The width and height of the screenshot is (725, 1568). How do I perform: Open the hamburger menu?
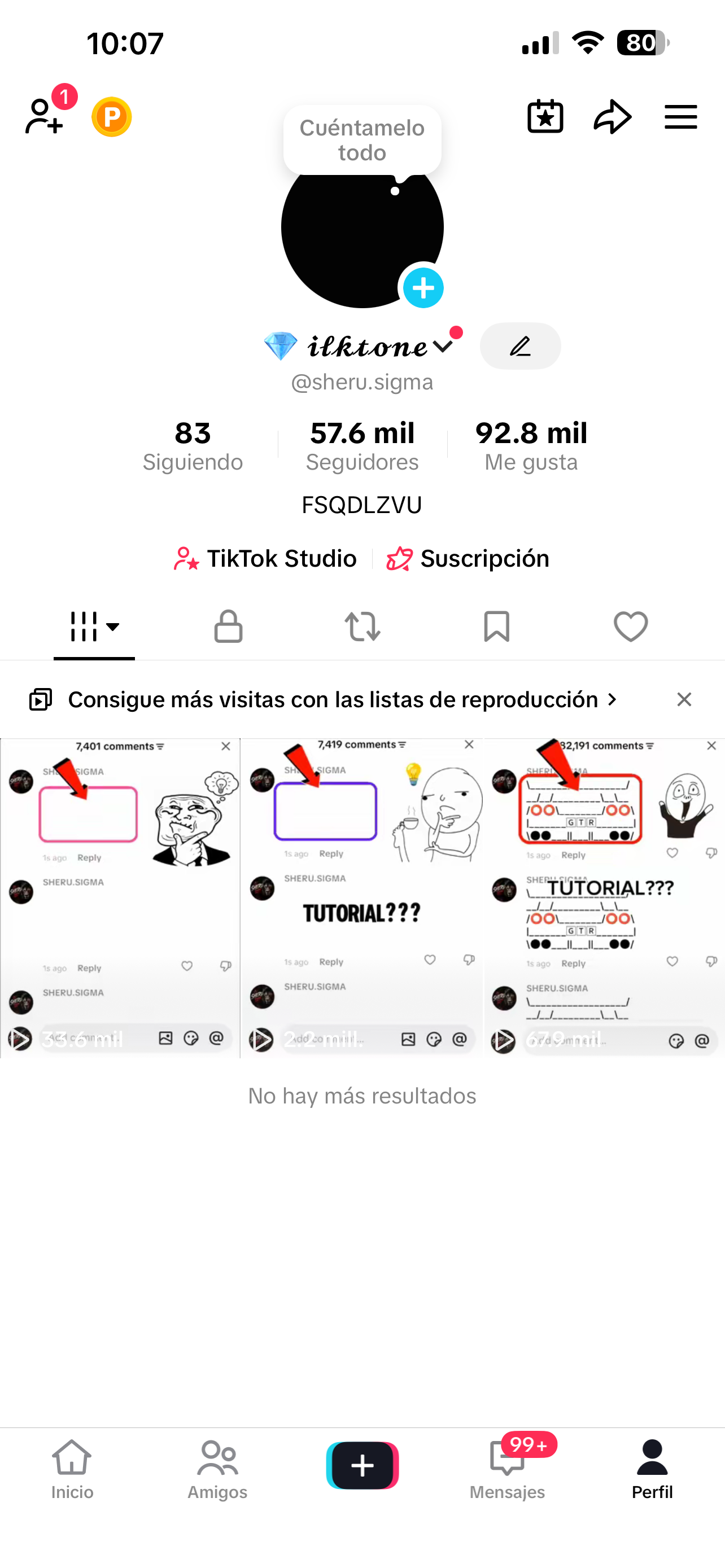tap(680, 116)
